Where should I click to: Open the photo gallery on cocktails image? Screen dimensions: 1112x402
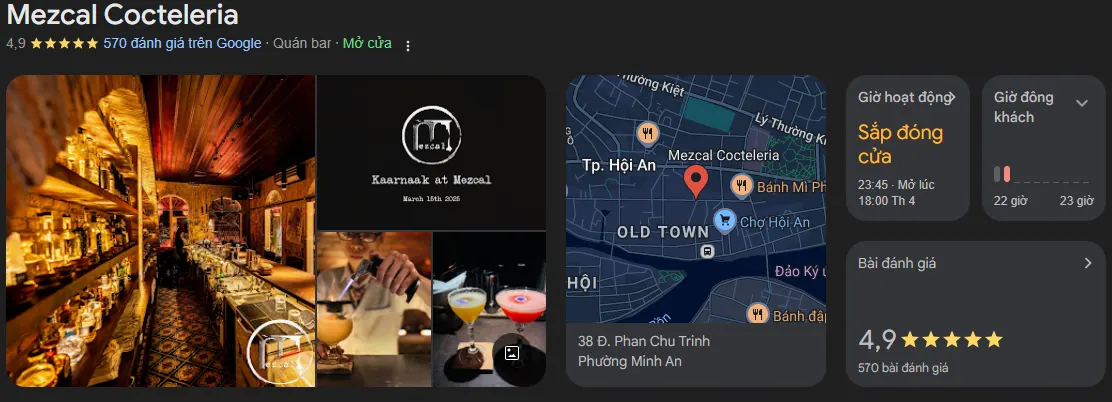(511, 352)
